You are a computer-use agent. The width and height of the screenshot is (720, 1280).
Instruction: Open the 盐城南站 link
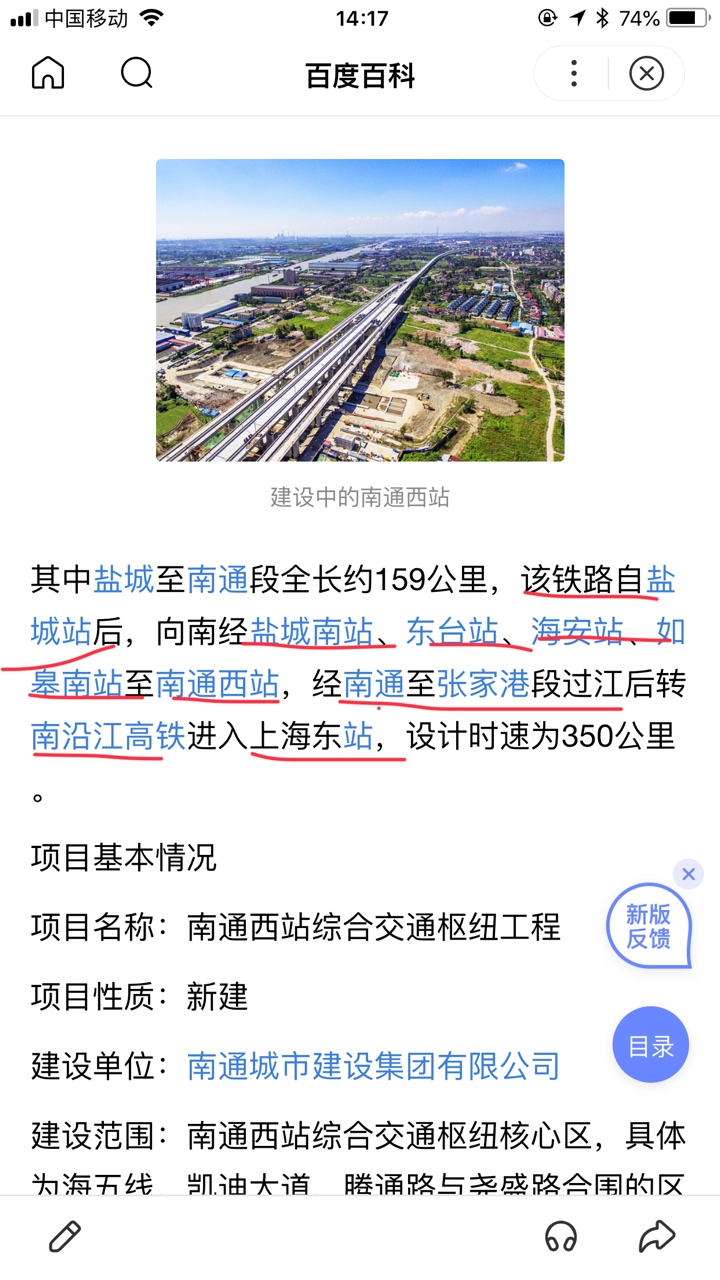click(311, 632)
